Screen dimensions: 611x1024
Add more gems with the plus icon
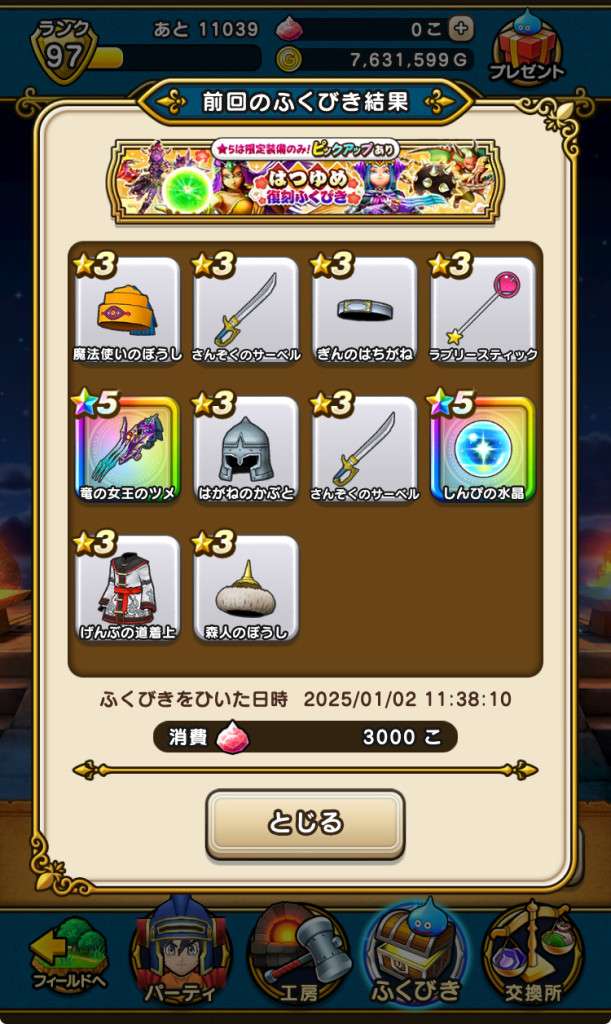[460, 29]
